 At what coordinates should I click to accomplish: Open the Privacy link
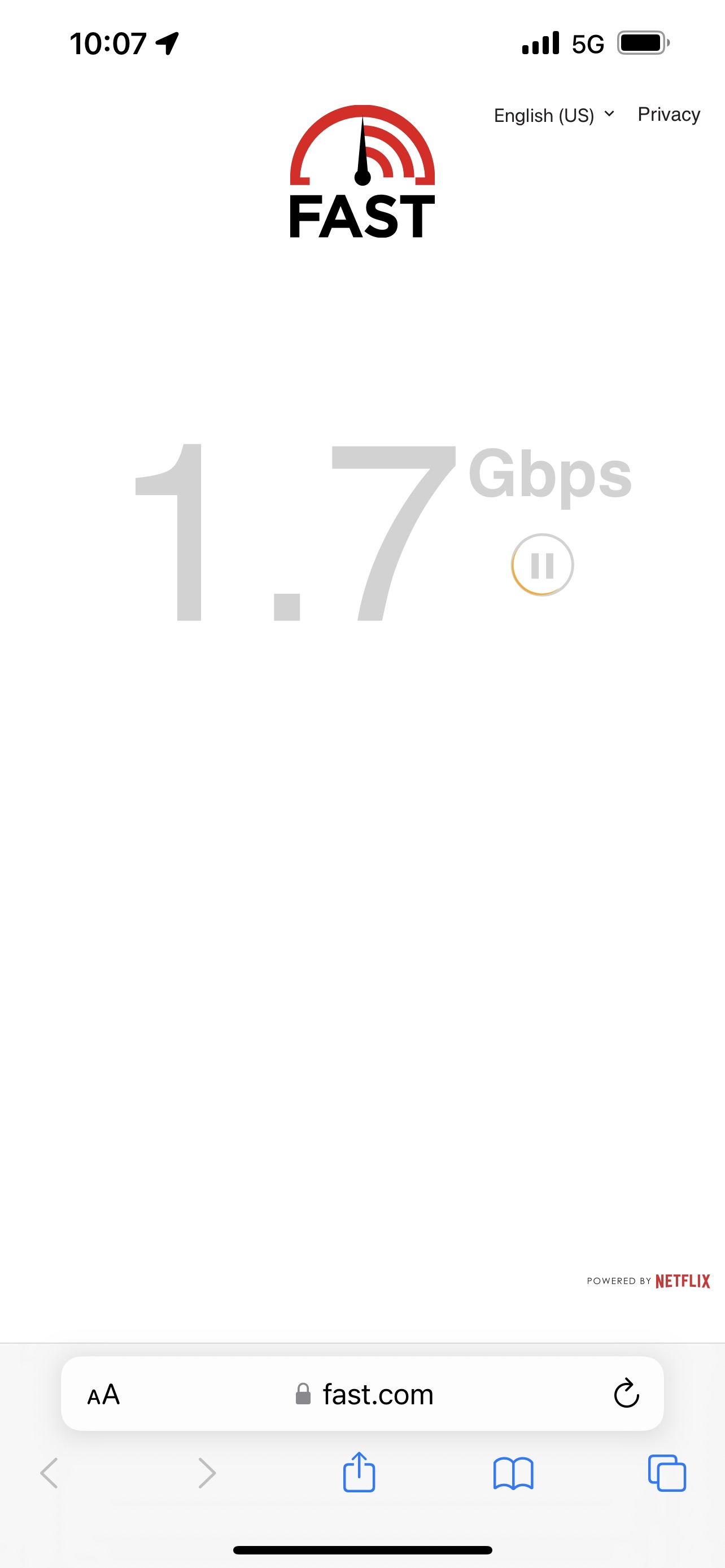tap(669, 115)
